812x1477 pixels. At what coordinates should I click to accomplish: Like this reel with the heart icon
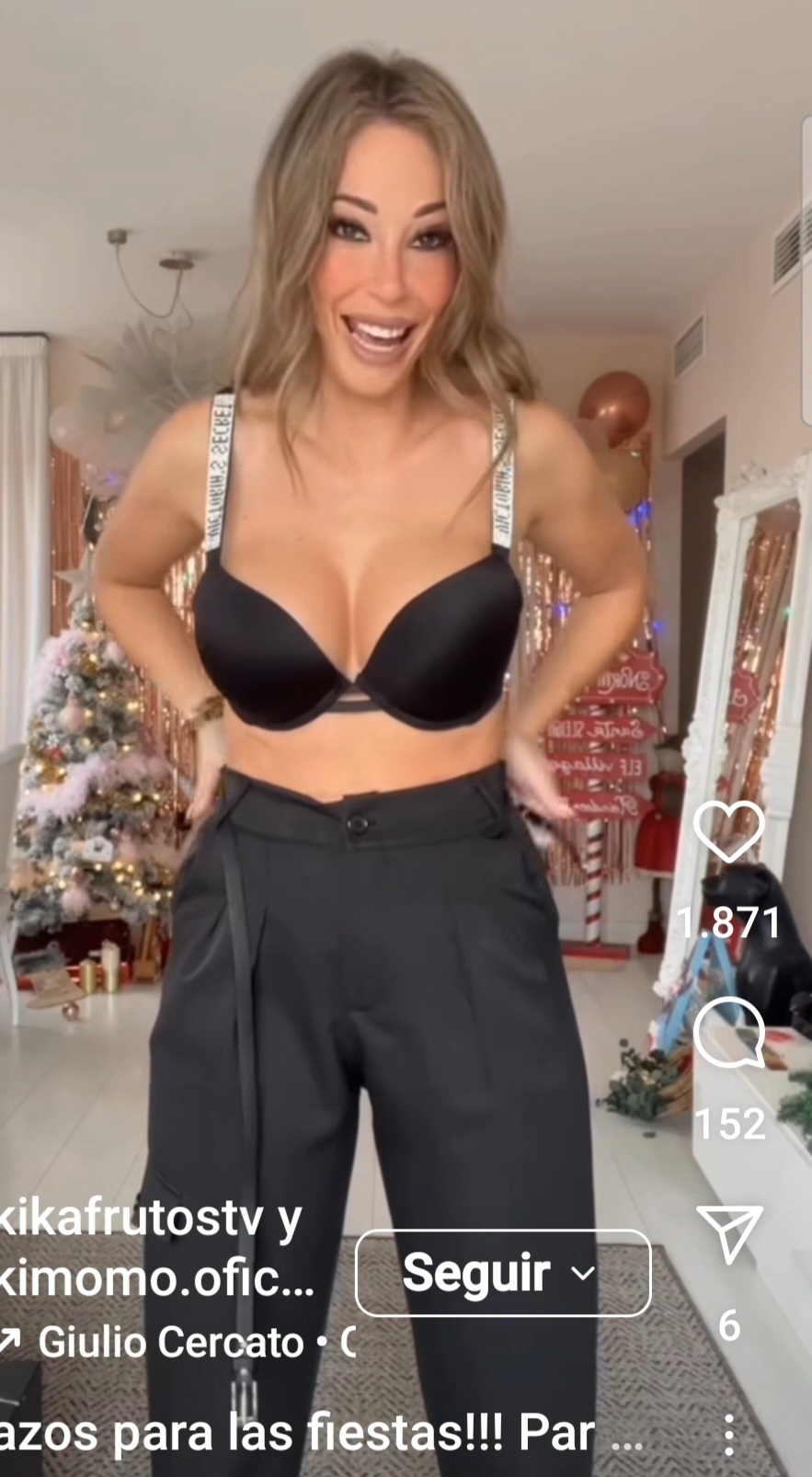point(728,832)
